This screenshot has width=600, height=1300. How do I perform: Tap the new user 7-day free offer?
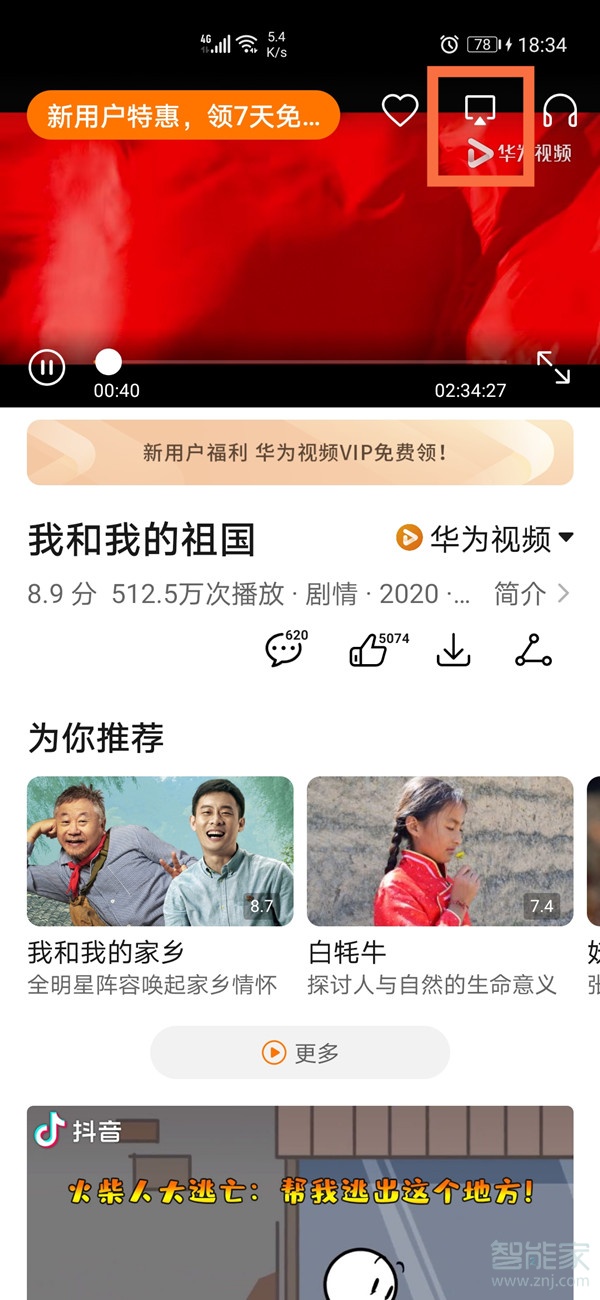tap(184, 116)
